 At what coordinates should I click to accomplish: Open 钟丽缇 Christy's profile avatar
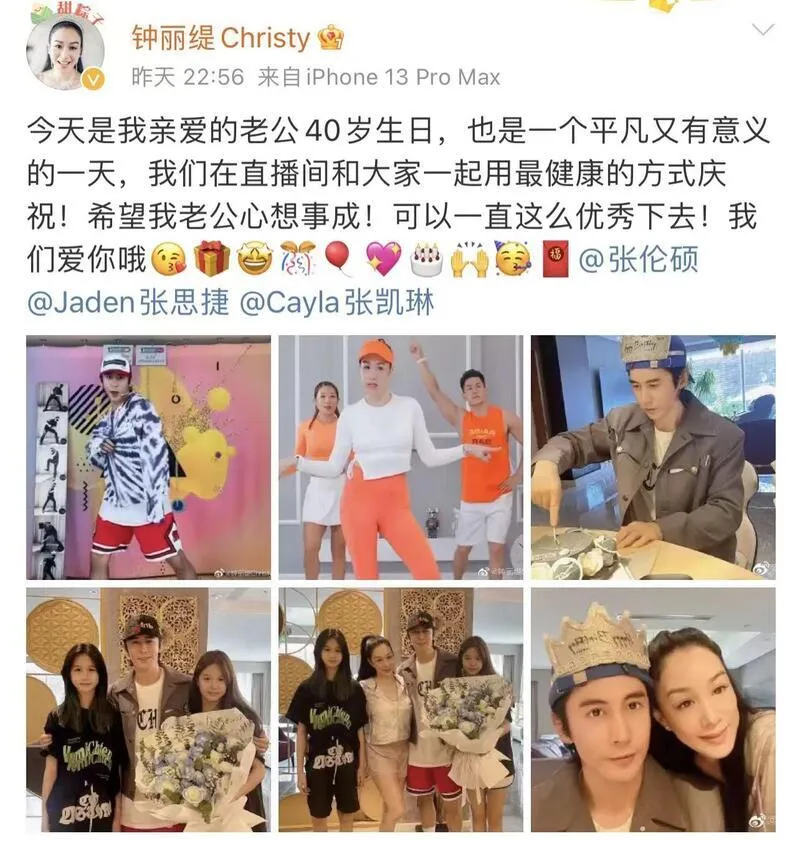[64, 51]
